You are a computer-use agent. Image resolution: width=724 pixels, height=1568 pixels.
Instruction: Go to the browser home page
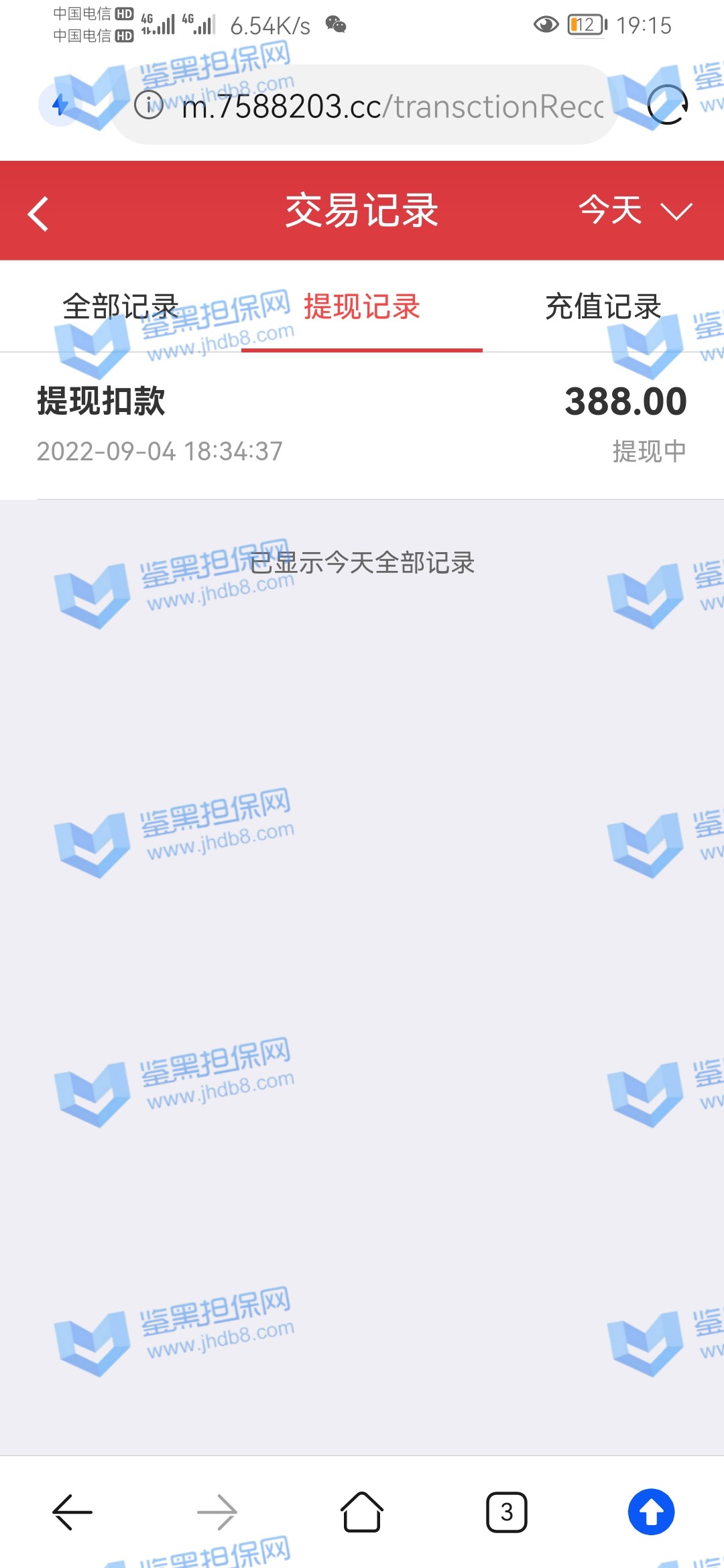point(362,1512)
